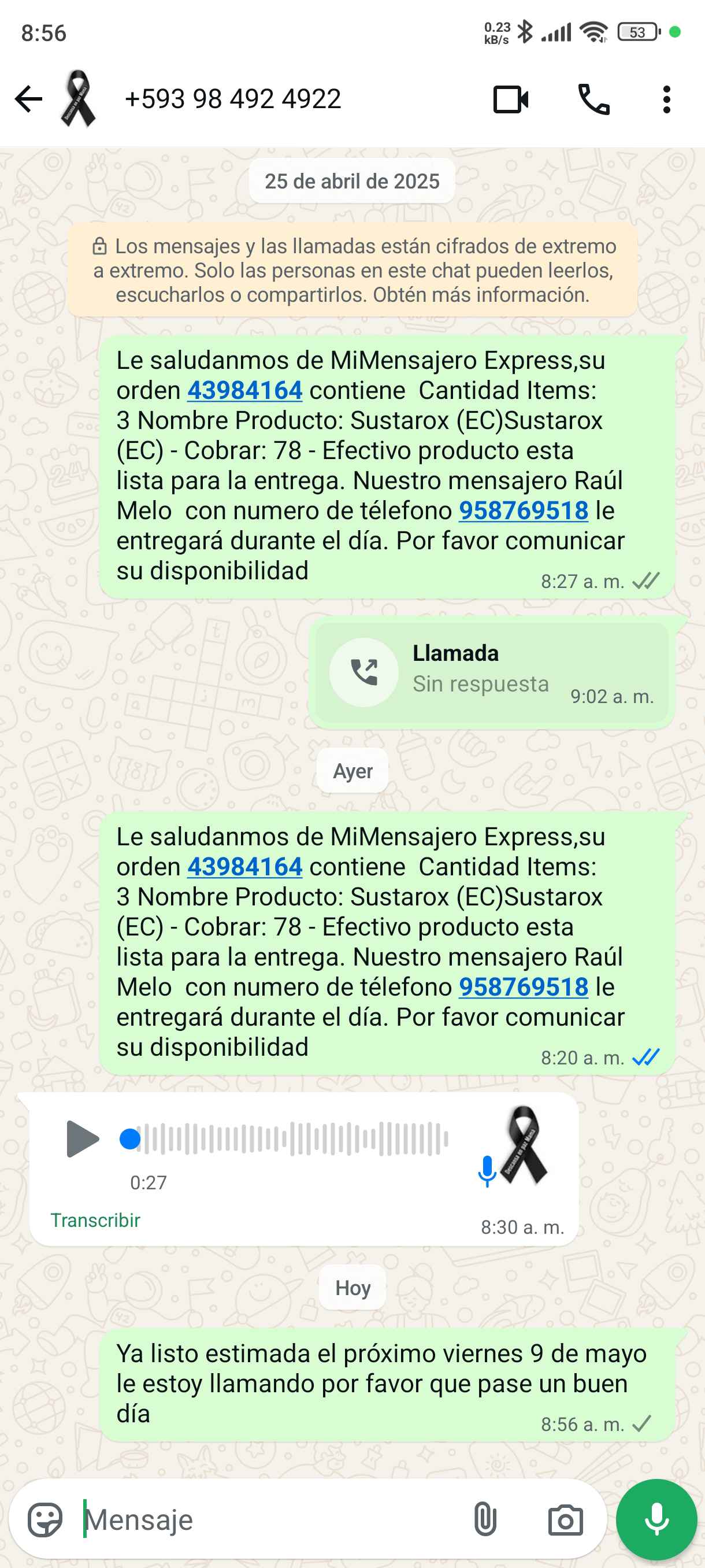Open the camera from the message bar
The height and width of the screenshot is (1568, 705).
(x=565, y=1520)
